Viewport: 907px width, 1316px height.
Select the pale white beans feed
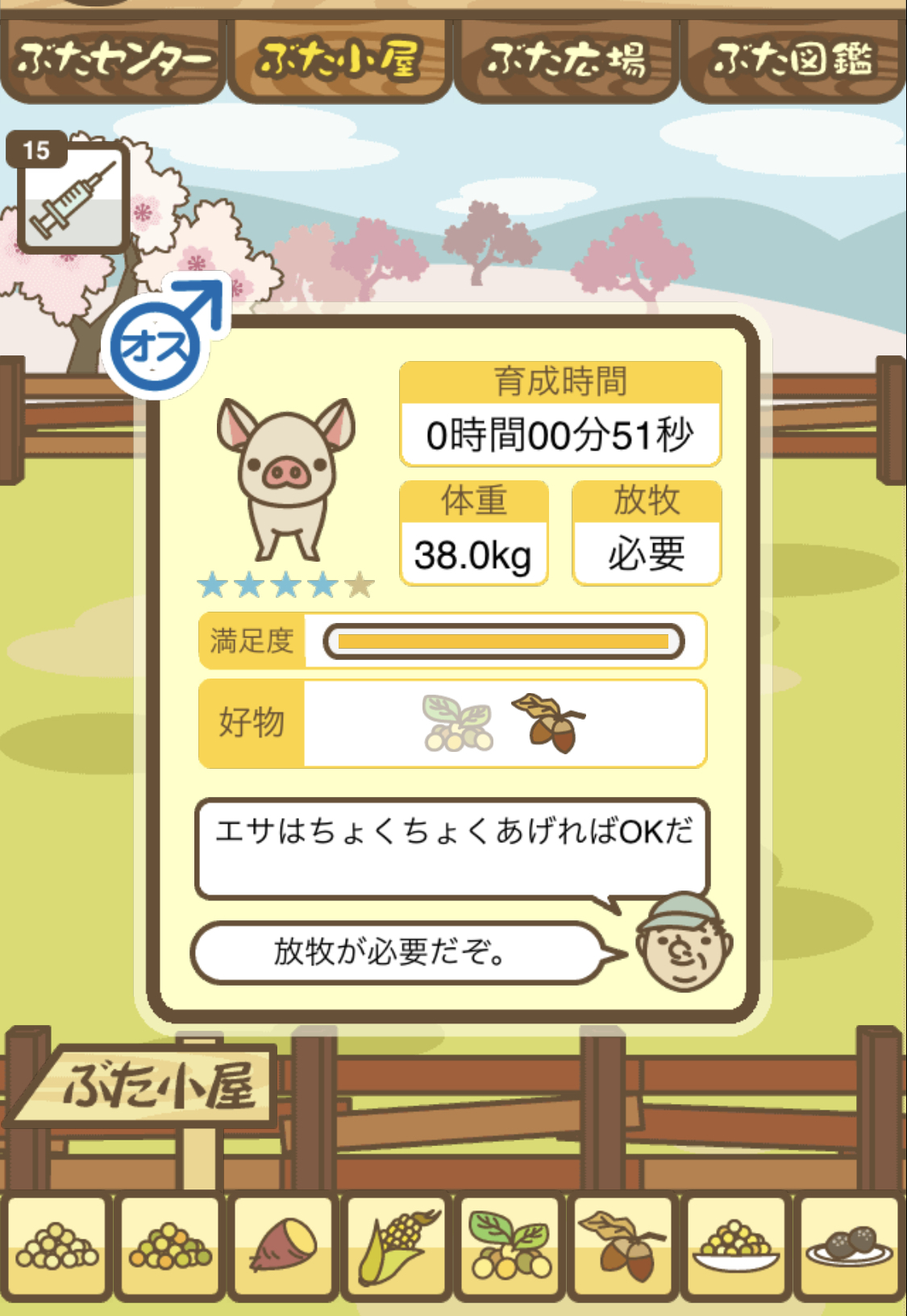pos(57,1247)
